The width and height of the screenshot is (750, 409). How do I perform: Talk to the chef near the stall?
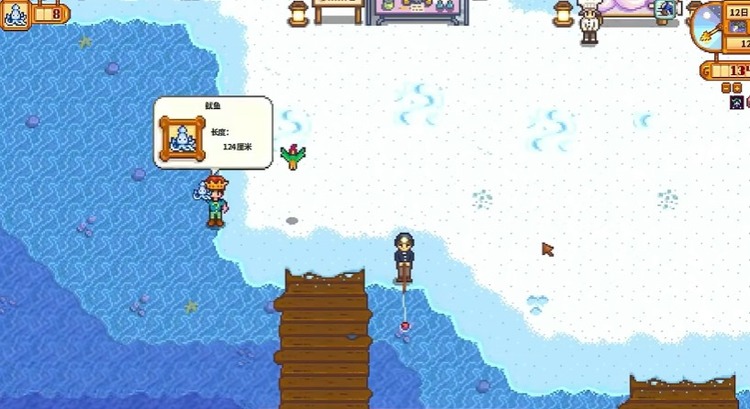[590, 24]
